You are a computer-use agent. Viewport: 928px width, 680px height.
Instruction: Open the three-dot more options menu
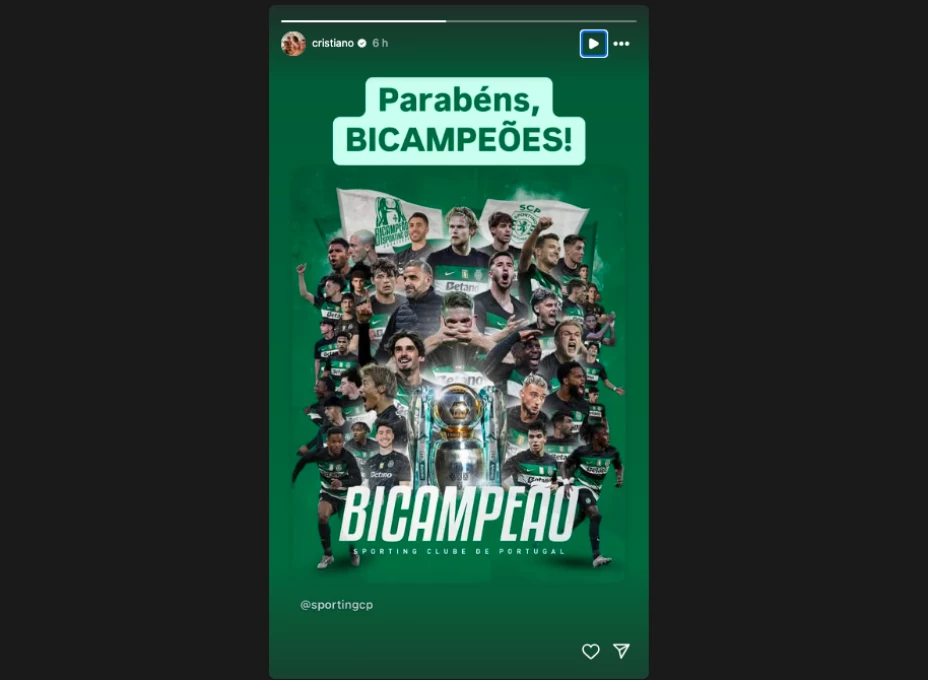(x=622, y=44)
